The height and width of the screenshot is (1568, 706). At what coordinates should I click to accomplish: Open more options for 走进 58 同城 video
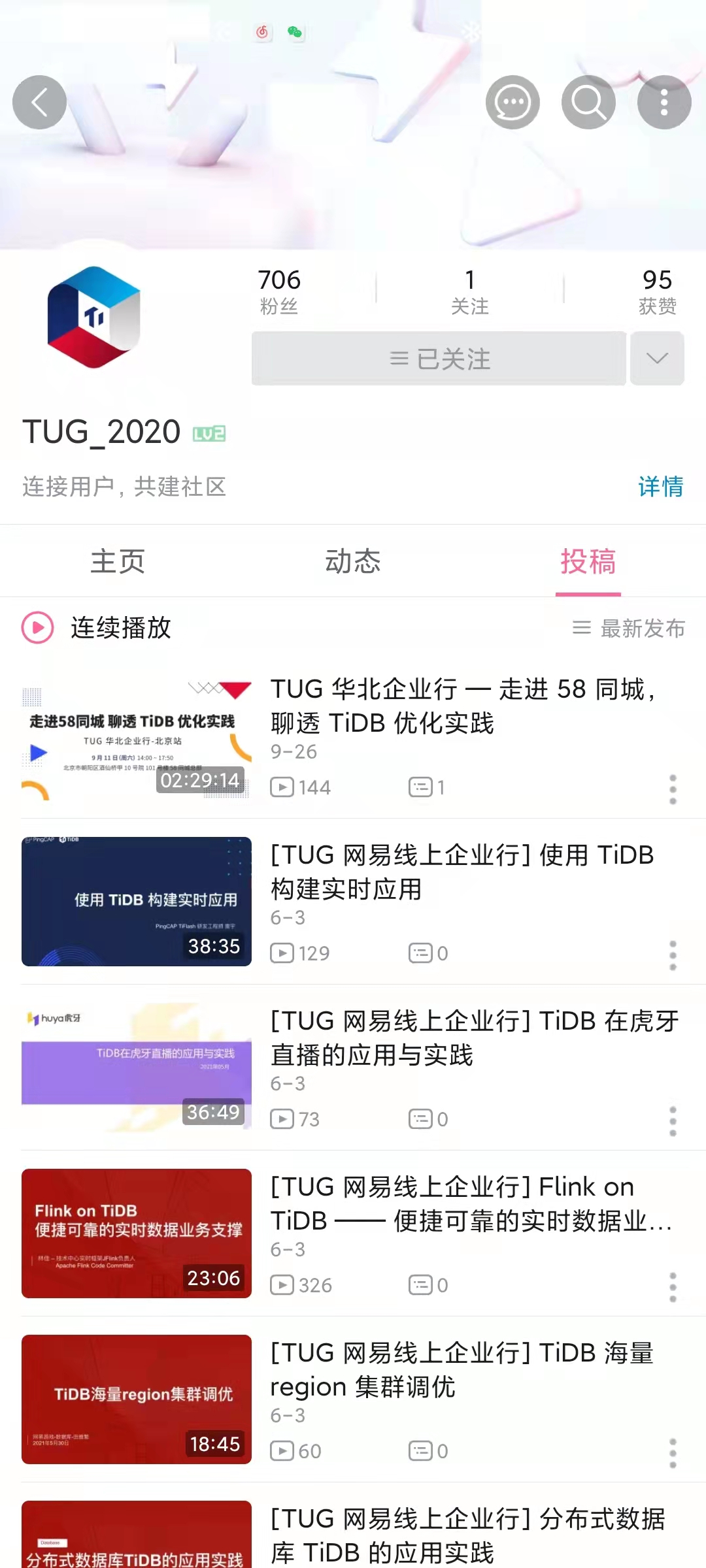(673, 789)
